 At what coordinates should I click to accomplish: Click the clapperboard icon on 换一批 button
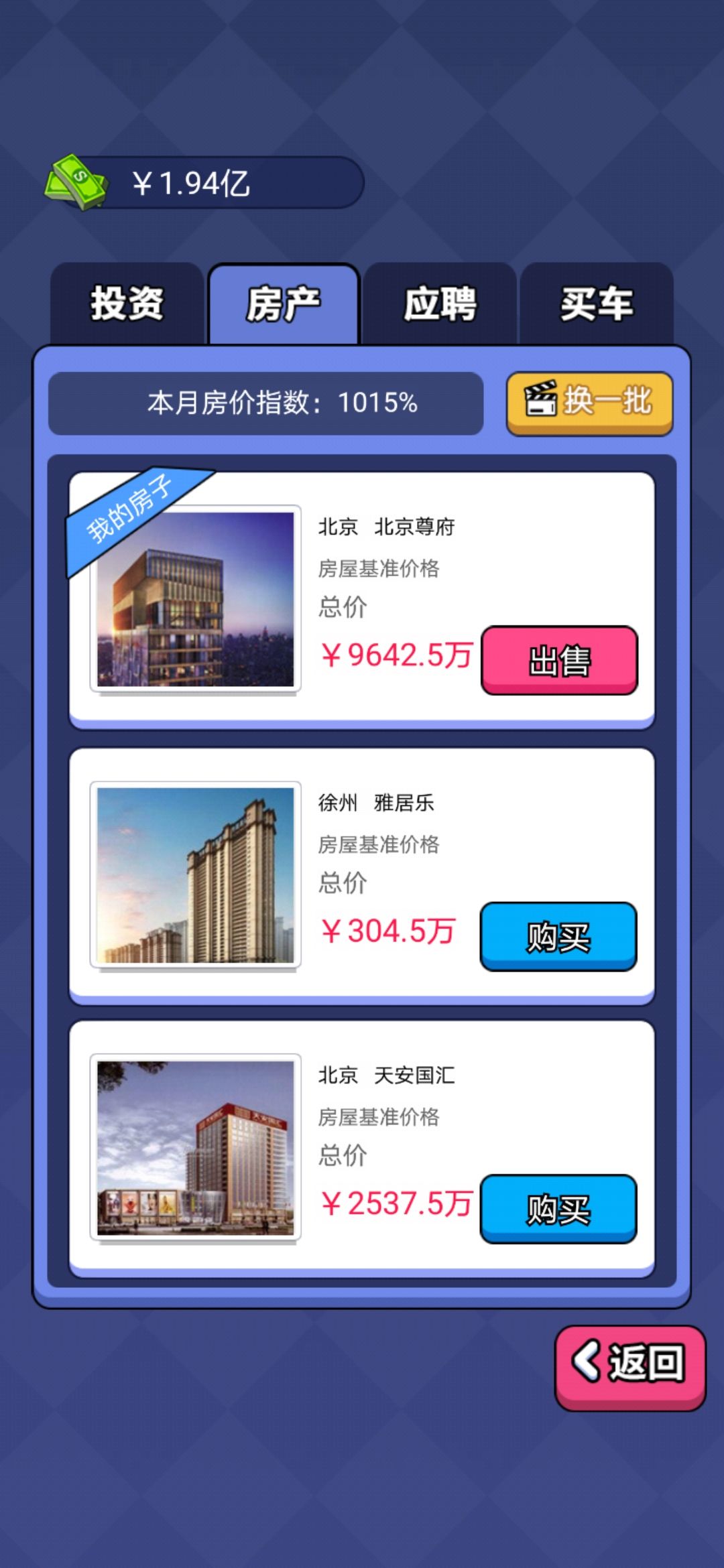[540, 400]
